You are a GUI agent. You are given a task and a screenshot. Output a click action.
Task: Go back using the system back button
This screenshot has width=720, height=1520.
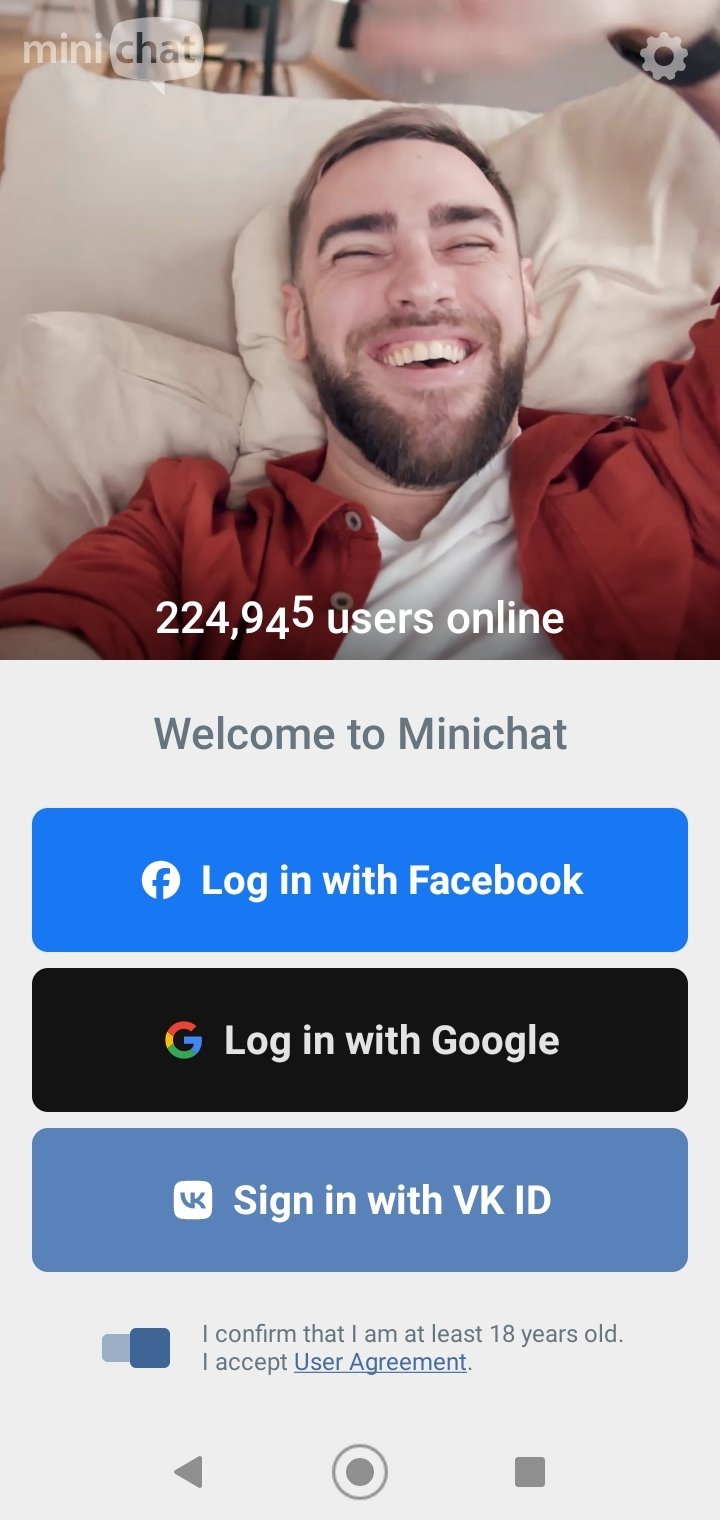pos(188,1472)
